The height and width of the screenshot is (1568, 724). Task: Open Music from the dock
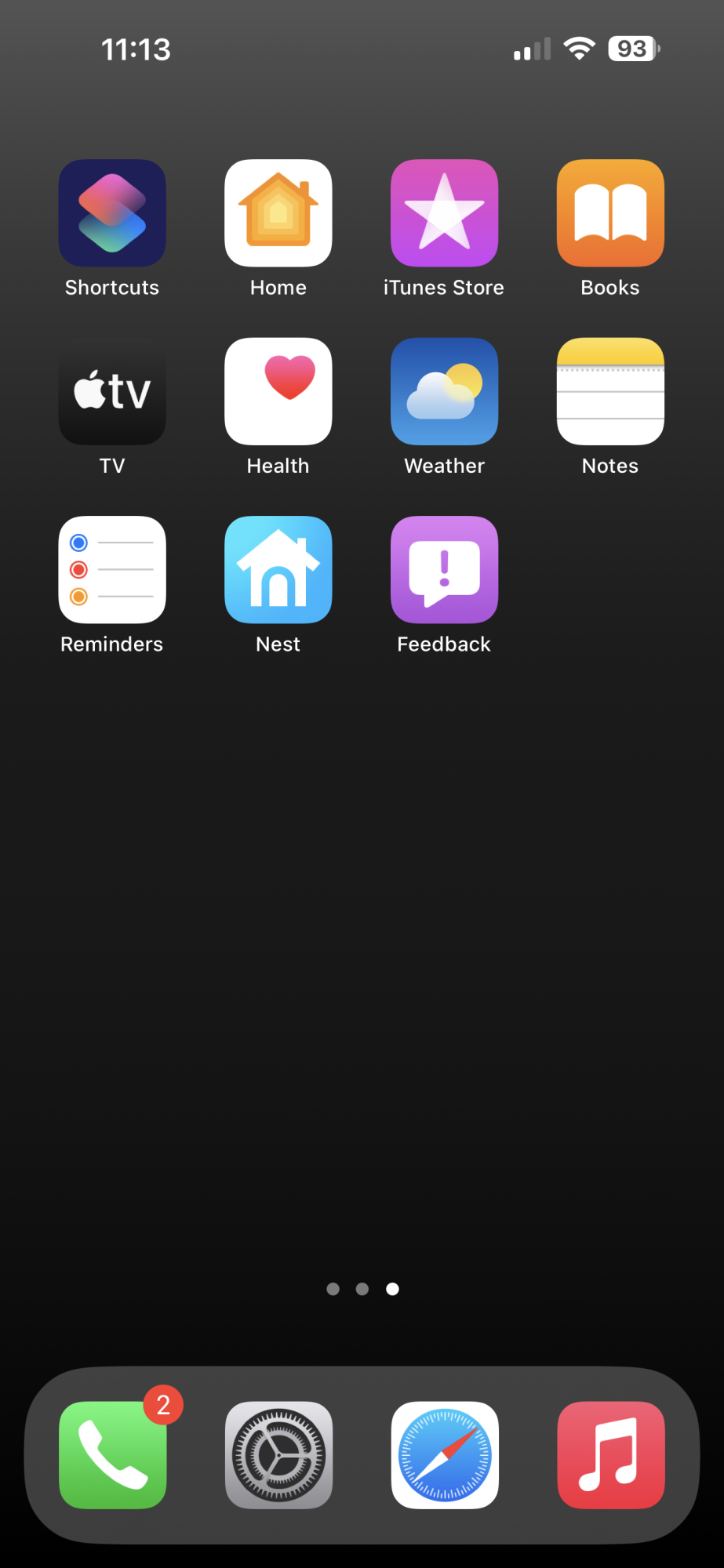[610, 1455]
